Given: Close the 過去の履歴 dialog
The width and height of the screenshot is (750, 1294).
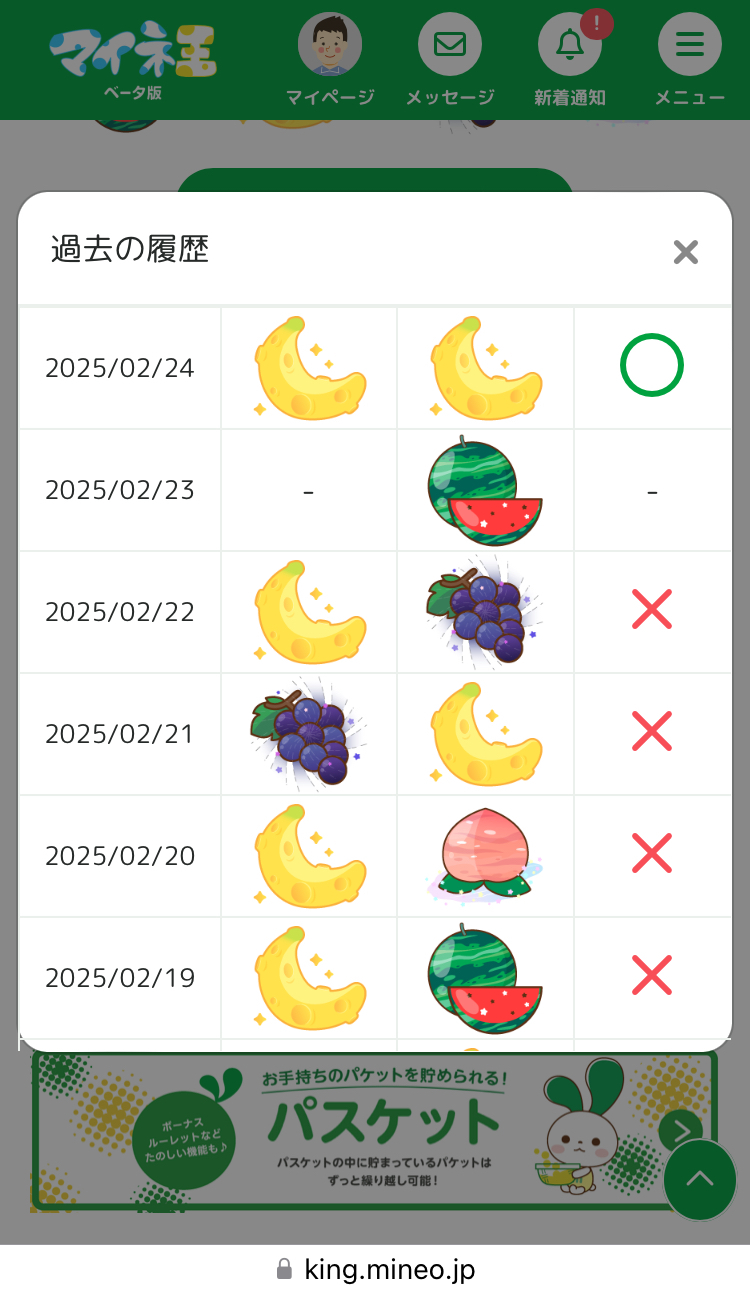Looking at the screenshot, I should (x=685, y=251).
